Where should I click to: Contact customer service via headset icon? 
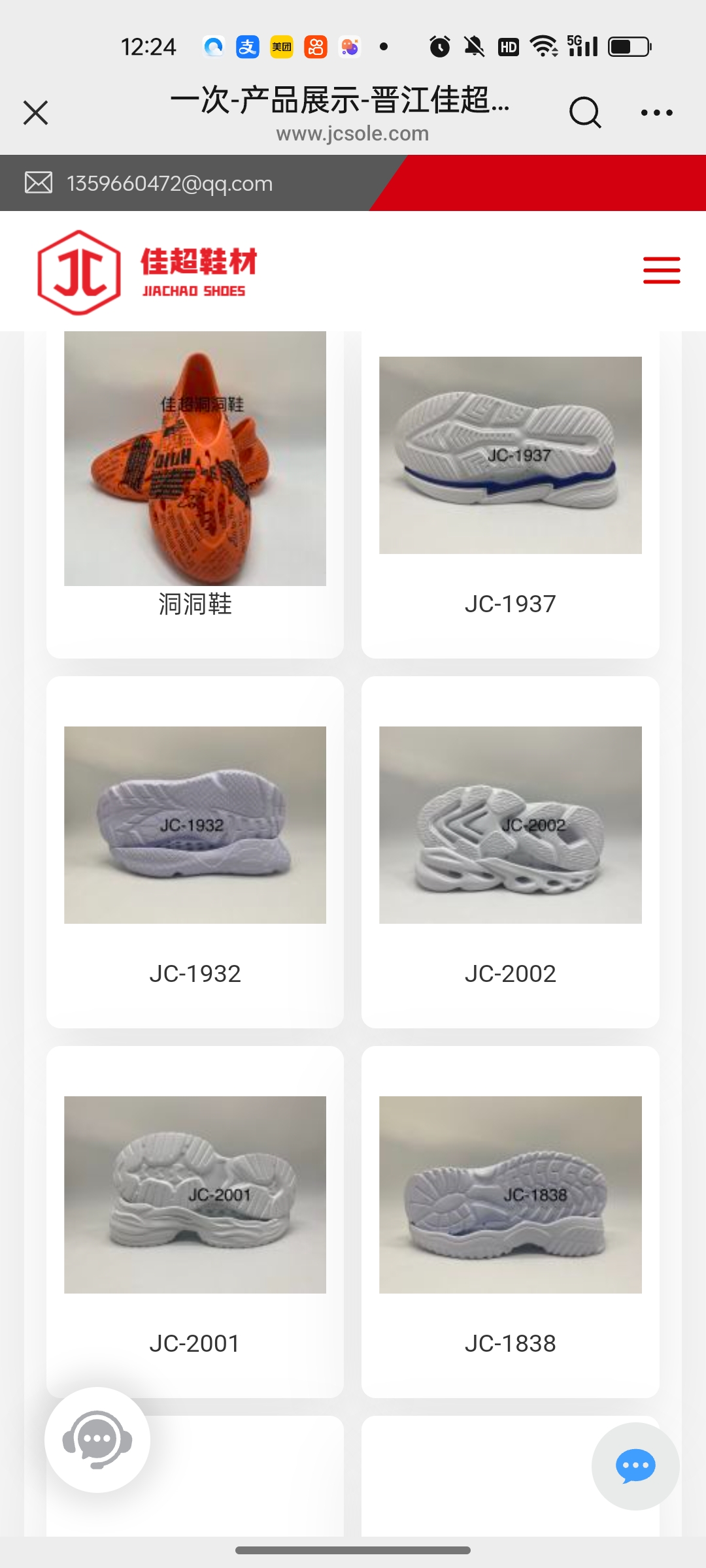click(97, 1440)
